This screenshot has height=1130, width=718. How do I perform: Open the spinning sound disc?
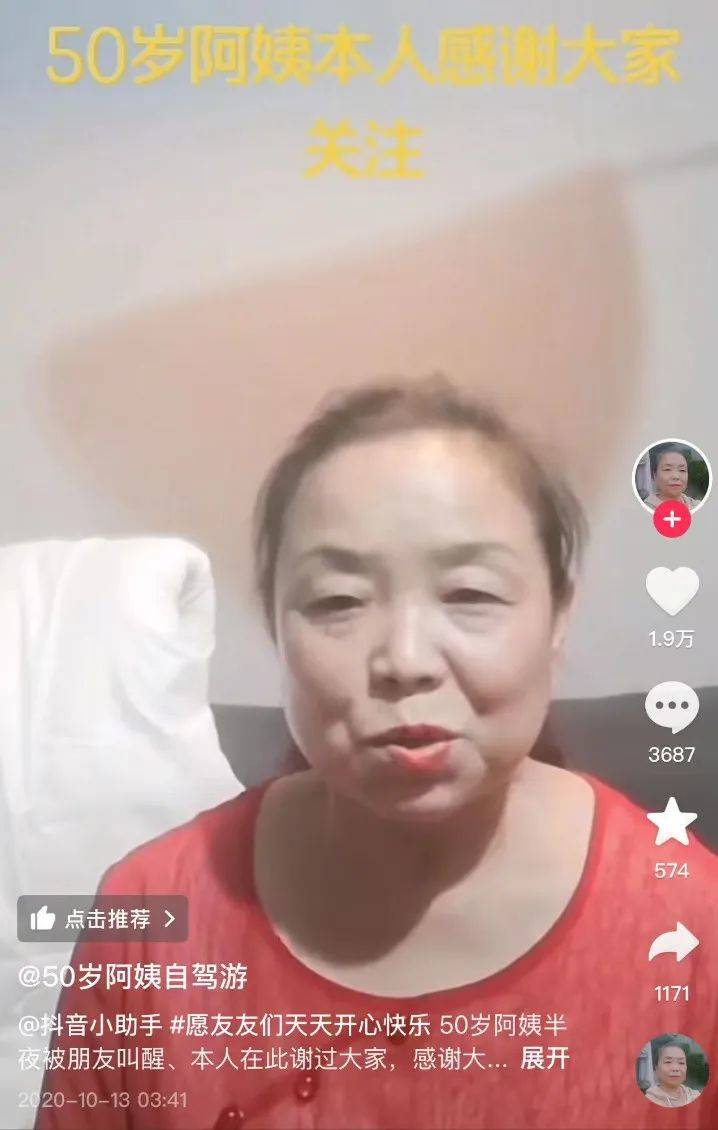672,1070
